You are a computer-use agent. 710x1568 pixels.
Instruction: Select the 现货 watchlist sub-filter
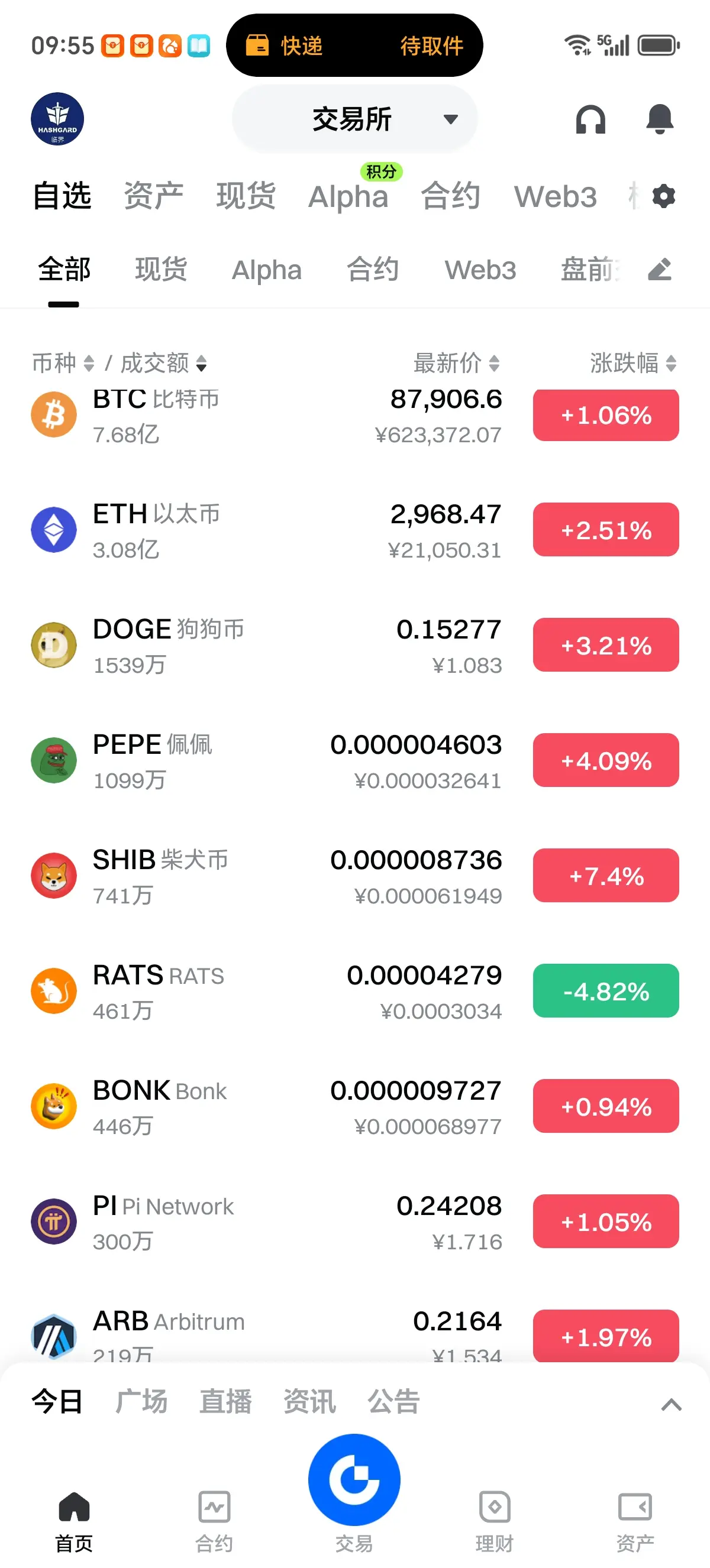161,270
